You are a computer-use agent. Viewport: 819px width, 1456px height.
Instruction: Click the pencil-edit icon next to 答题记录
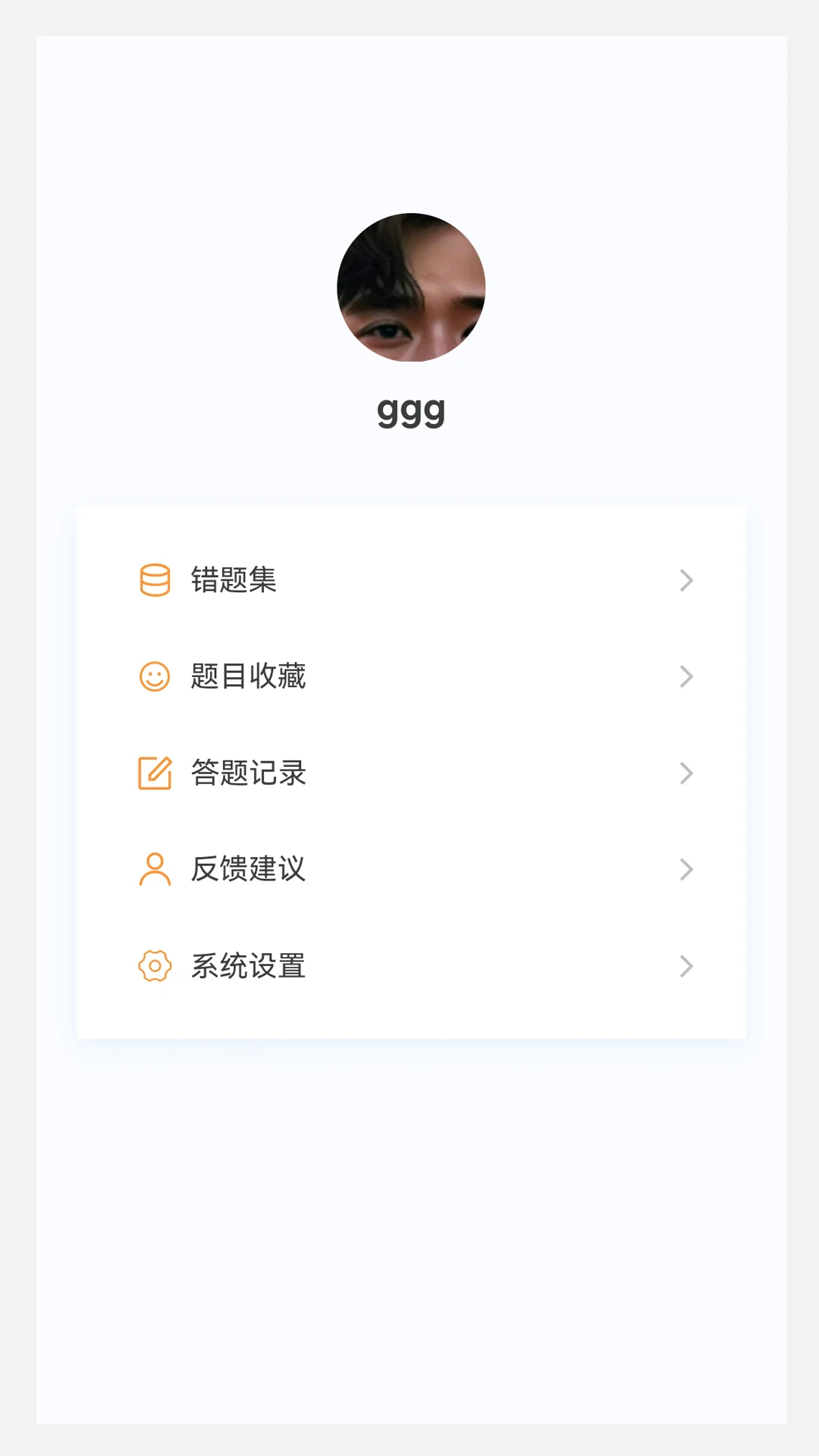[x=155, y=773]
